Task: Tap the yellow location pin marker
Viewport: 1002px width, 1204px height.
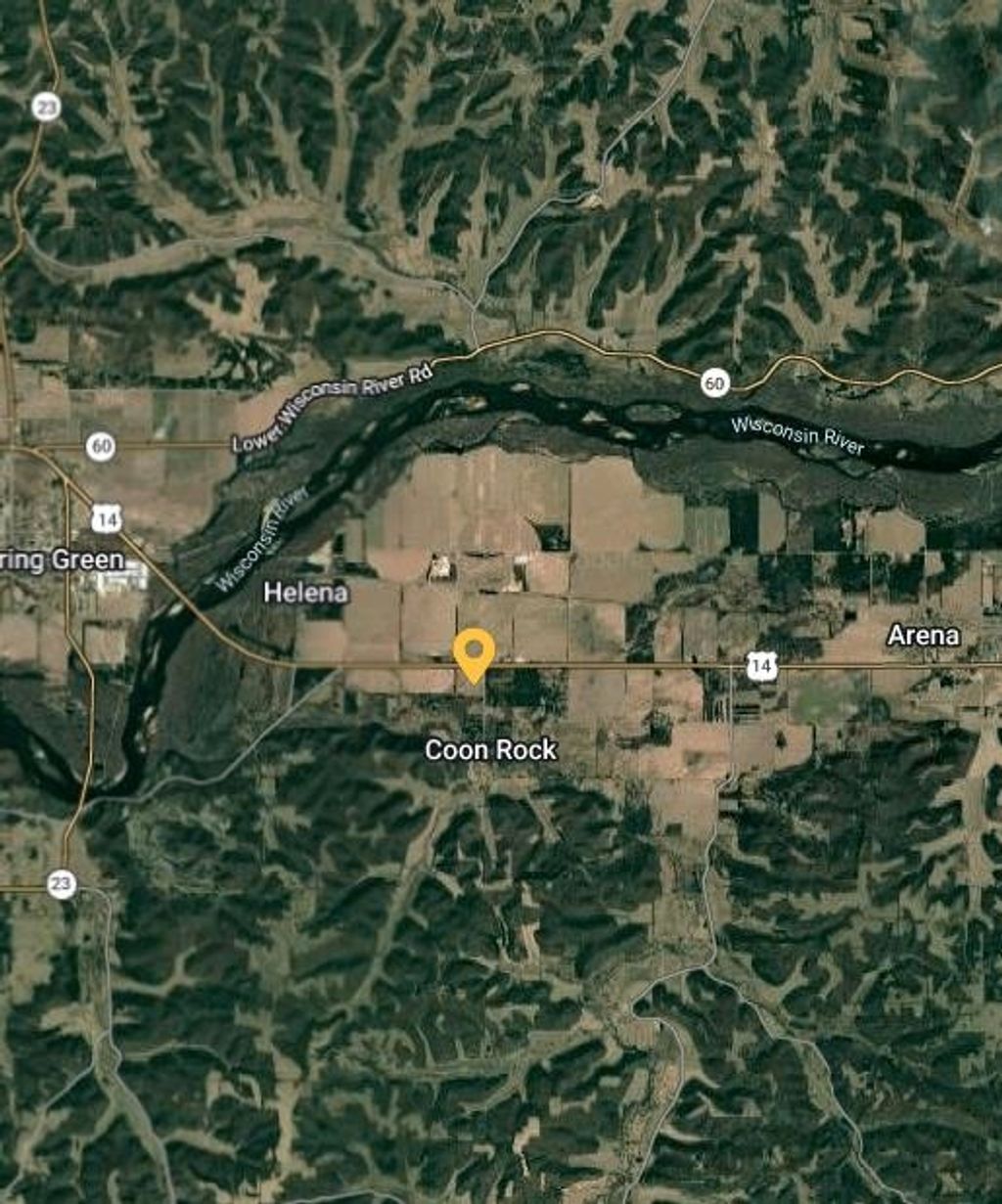Action: 475,652
